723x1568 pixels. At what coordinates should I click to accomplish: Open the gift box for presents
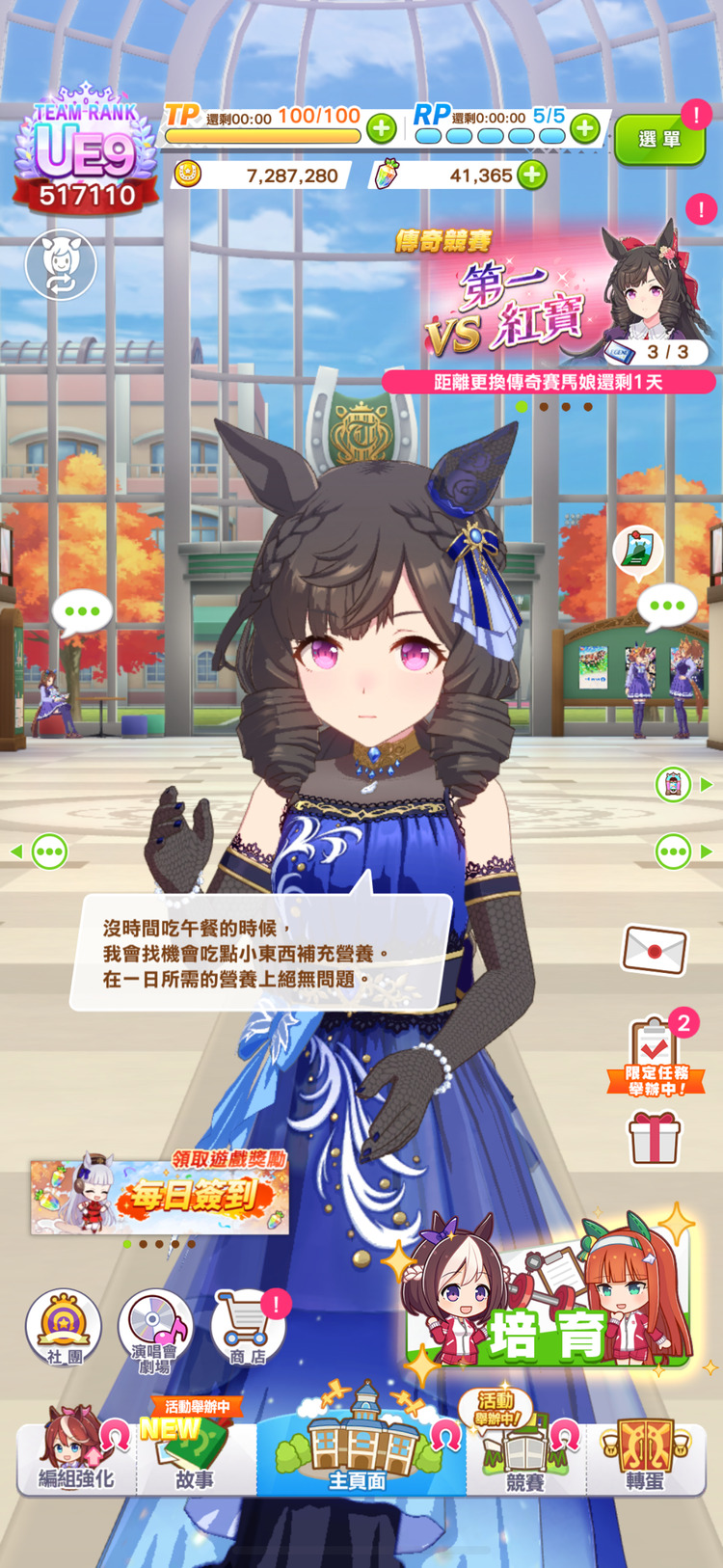tap(655, 1136)
